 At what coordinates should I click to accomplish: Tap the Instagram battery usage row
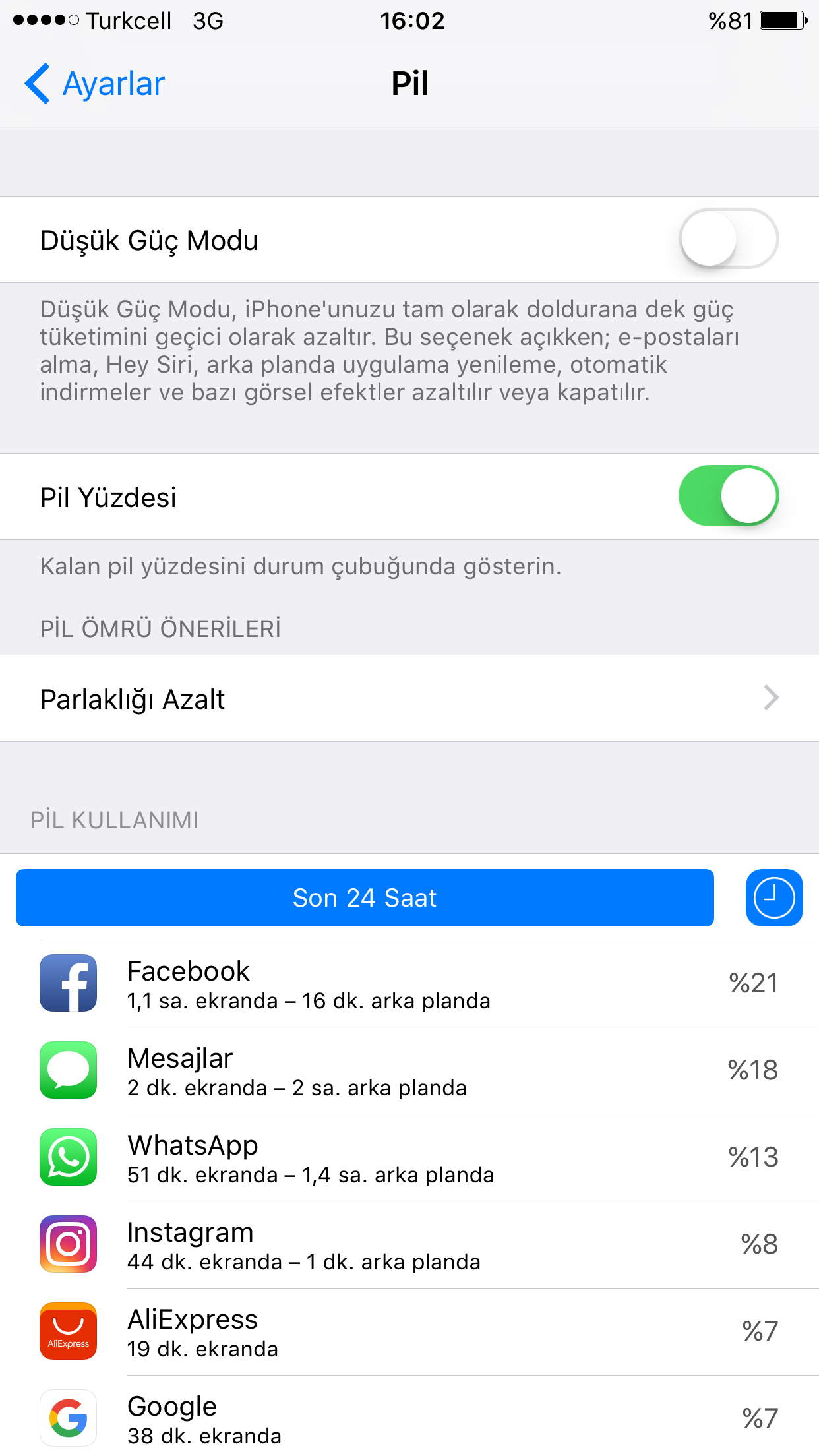coord(409,1244)
